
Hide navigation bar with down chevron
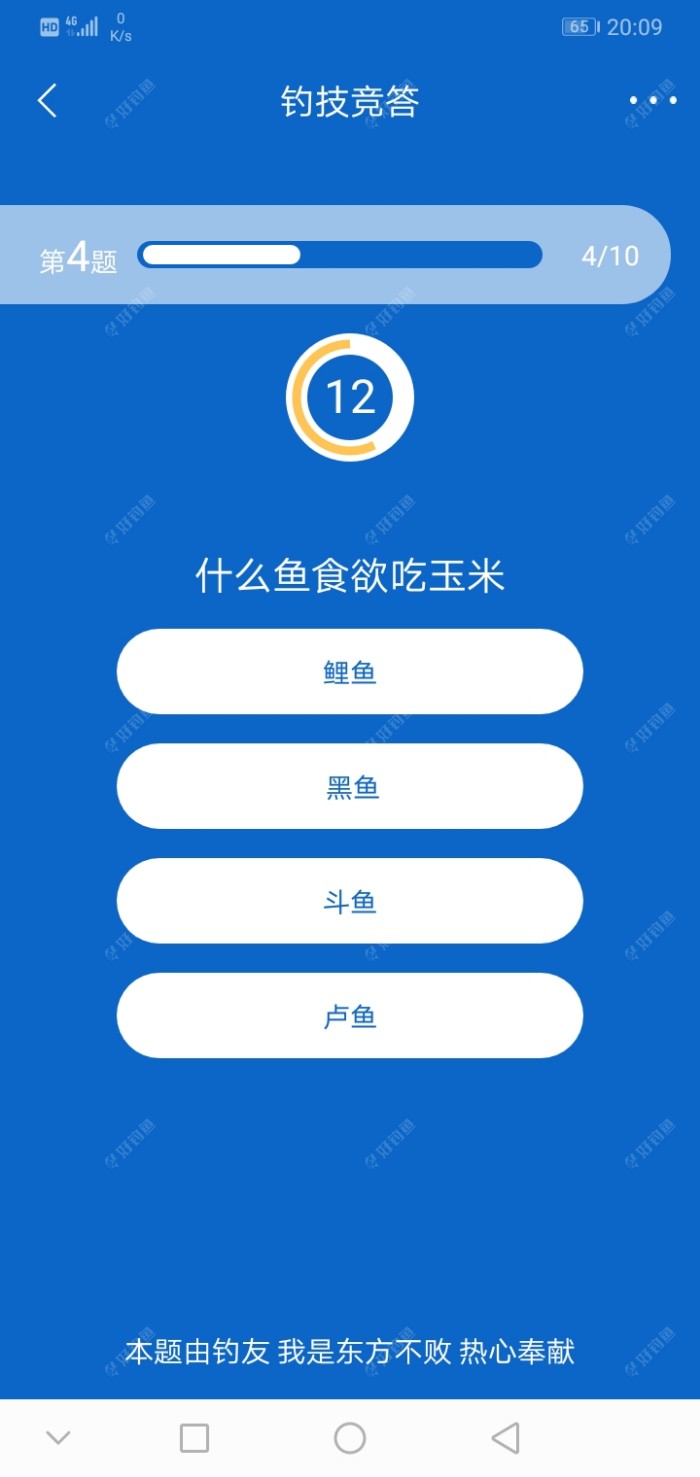pyautogui.click(x=58, y=1438)
